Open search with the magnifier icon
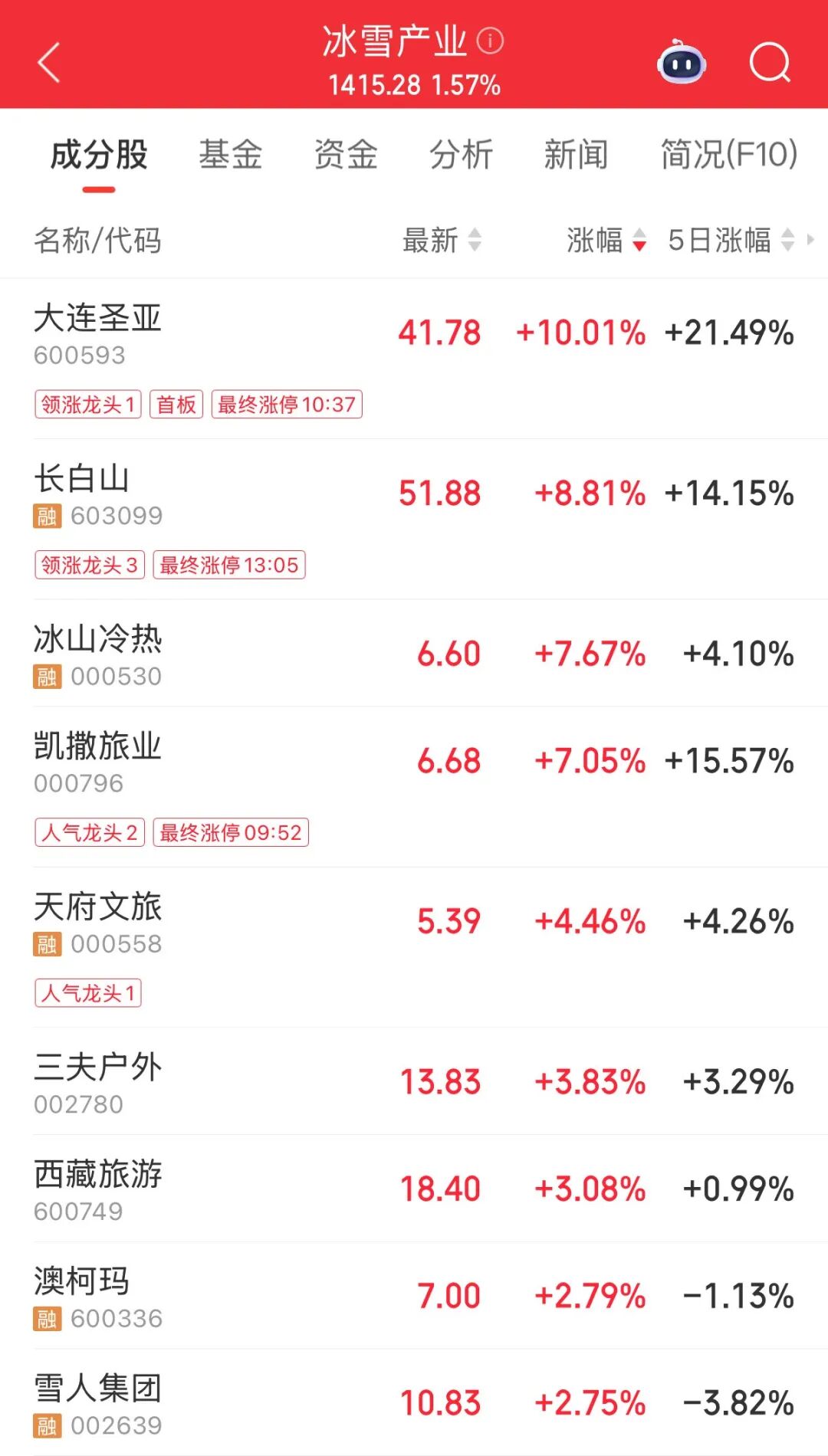The image size is (828, 1456). (769, 63)
